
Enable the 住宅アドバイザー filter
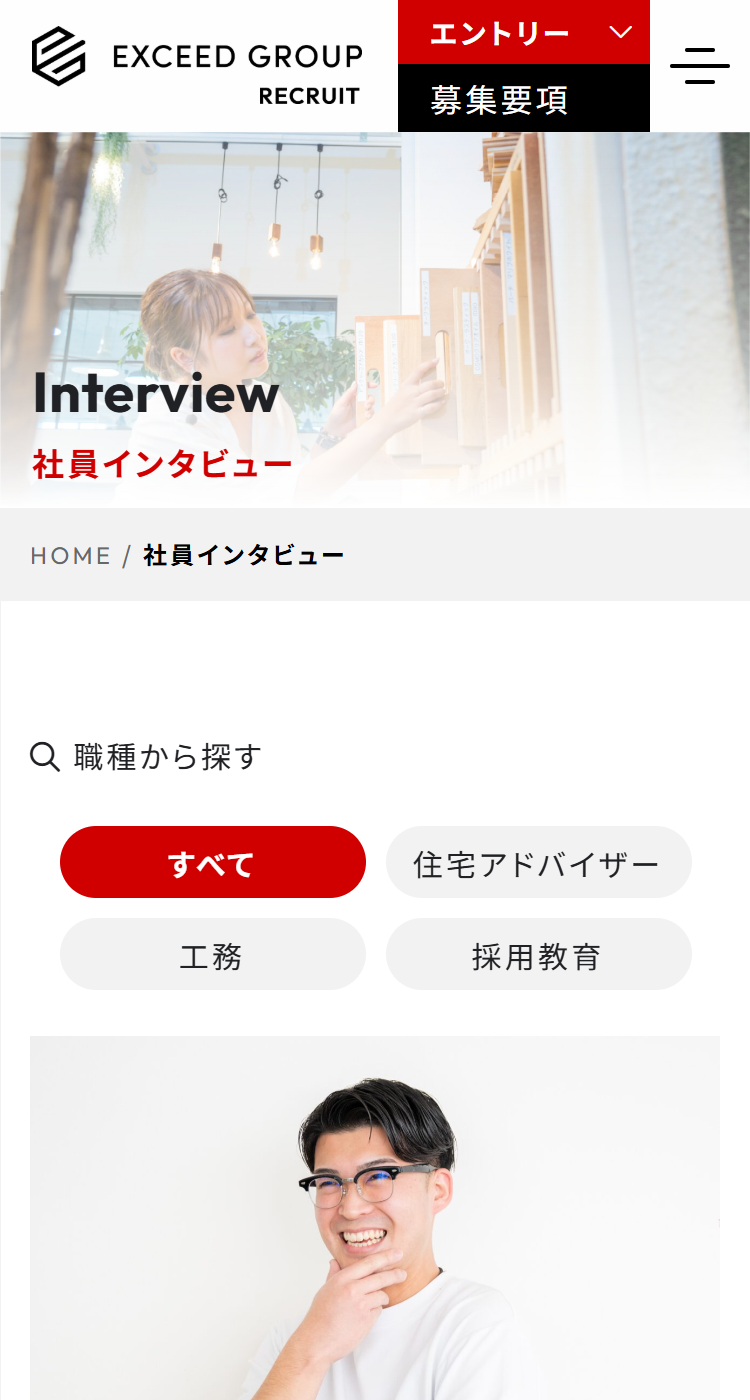pyautogui.click(x=539, y=862)
